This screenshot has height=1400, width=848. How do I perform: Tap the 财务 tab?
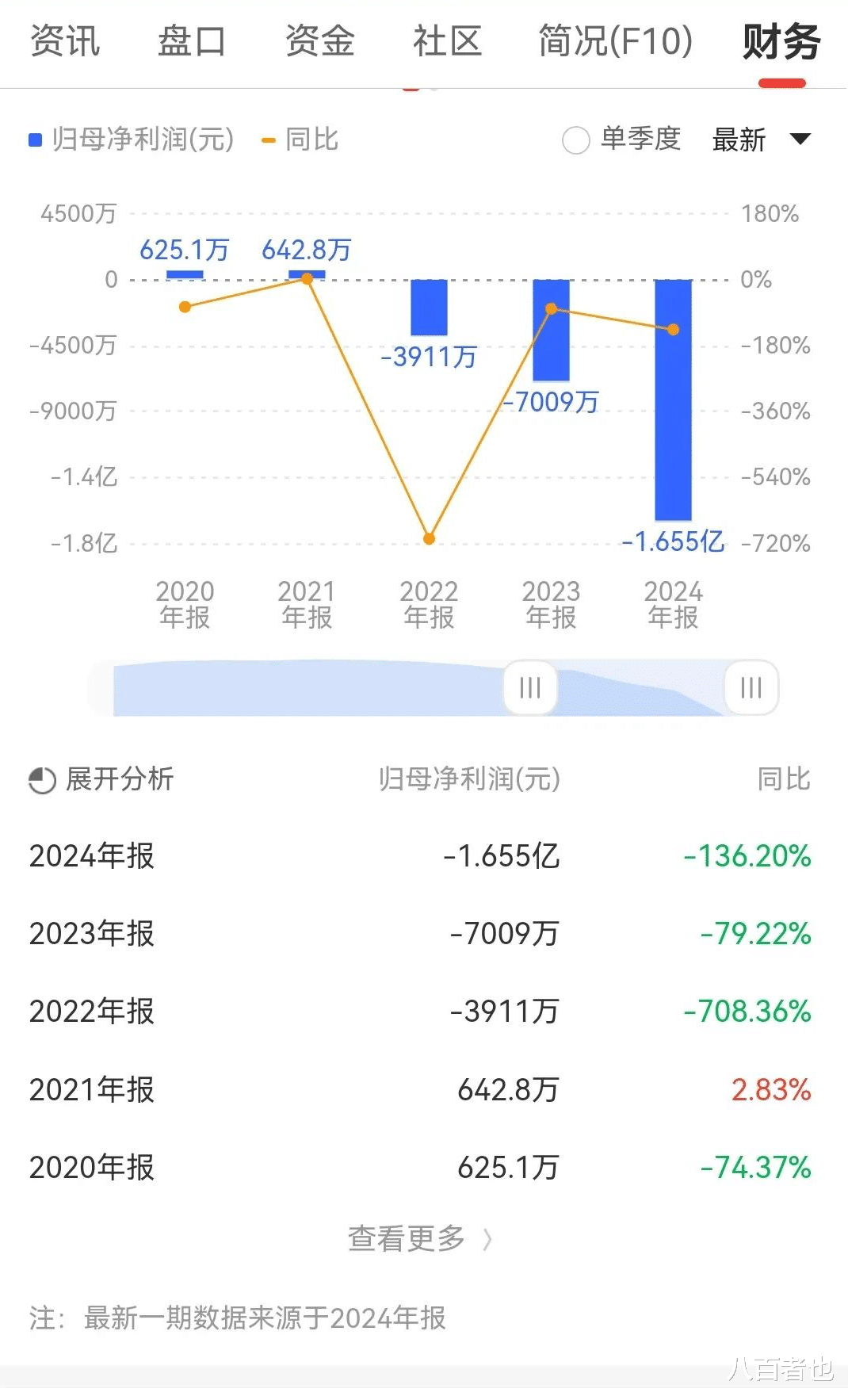(781, 41)
